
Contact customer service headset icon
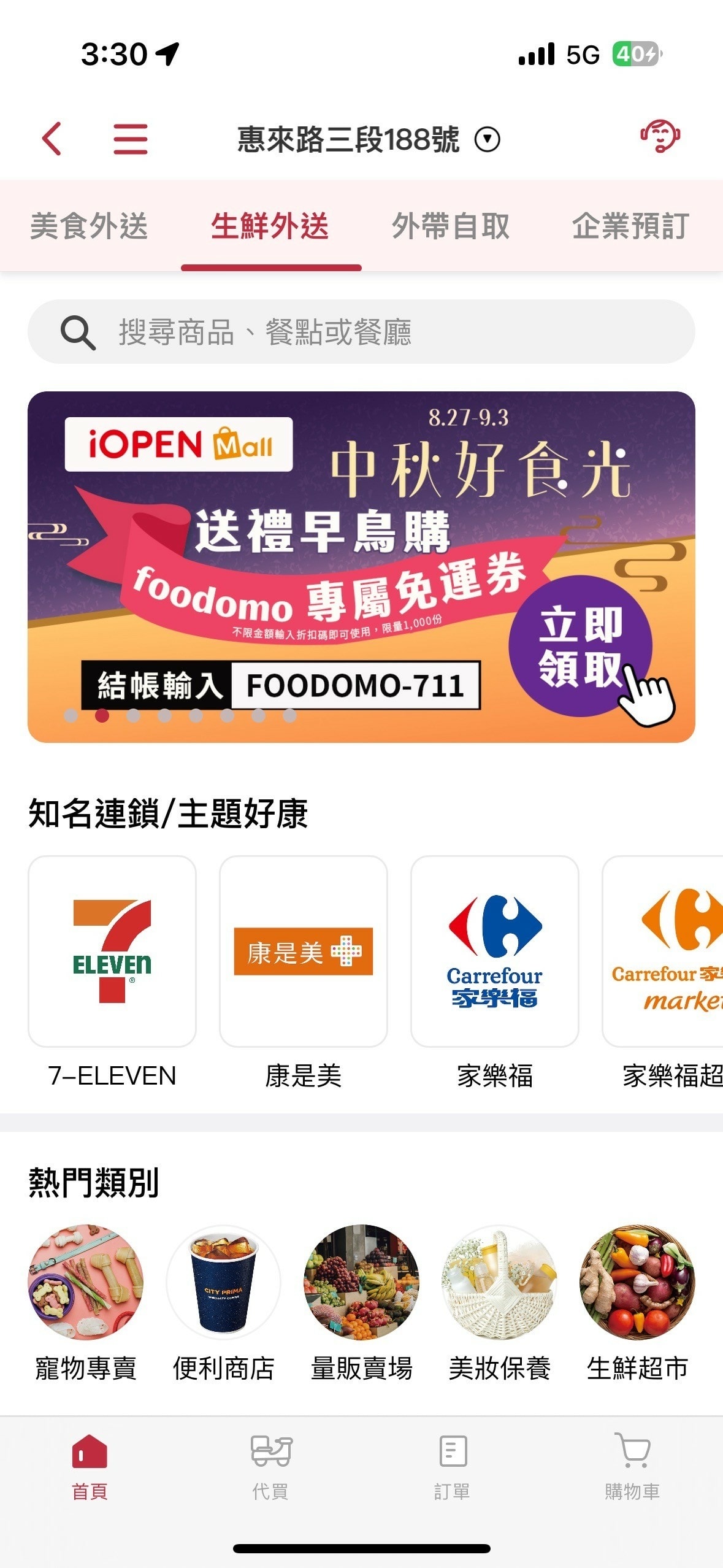(660, 136)
